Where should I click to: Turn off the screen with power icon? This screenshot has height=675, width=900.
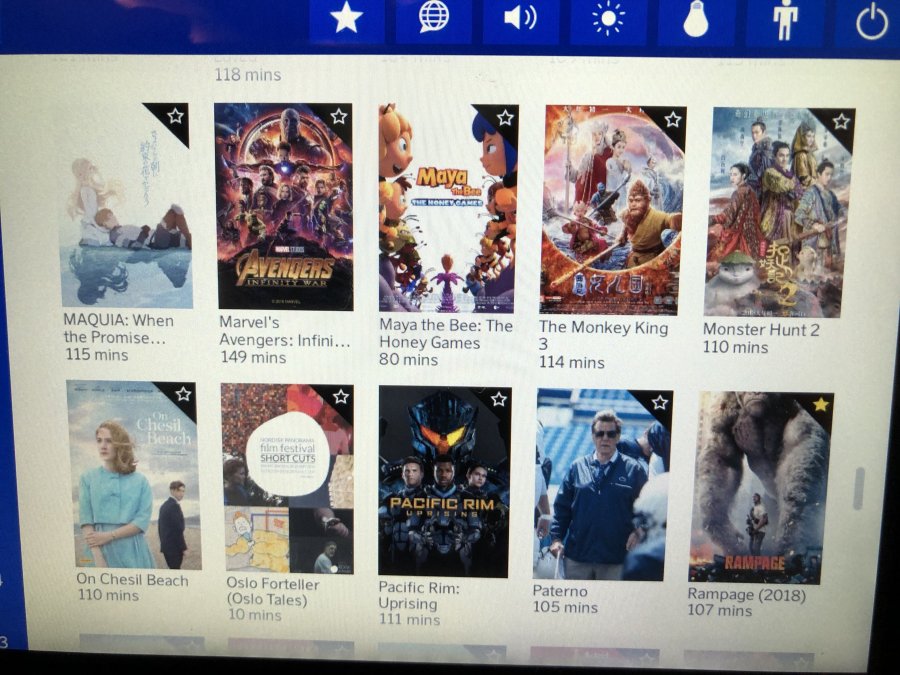[871, 21]
